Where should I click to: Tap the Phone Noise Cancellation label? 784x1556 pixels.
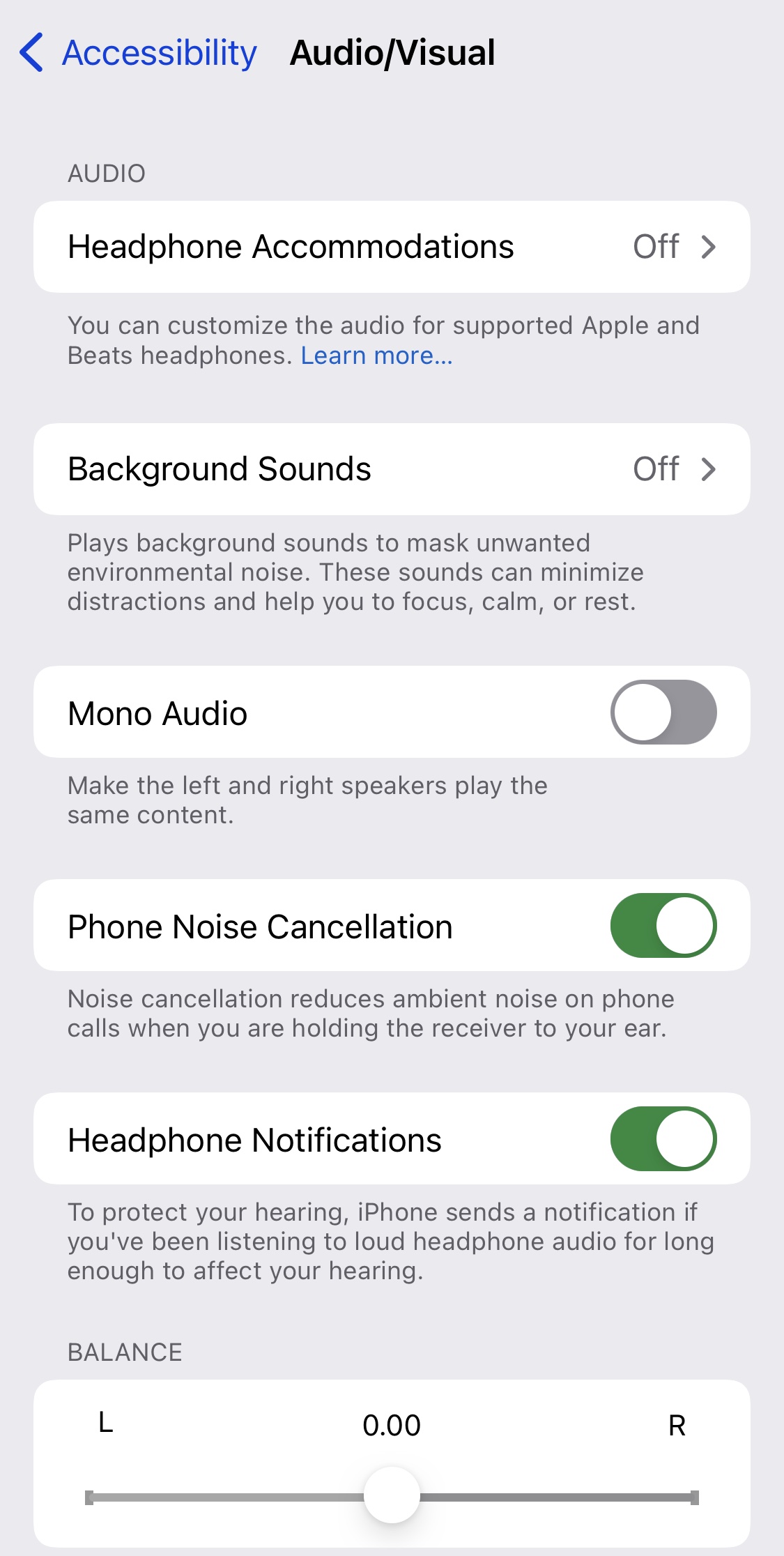click(x=259, y=925)
